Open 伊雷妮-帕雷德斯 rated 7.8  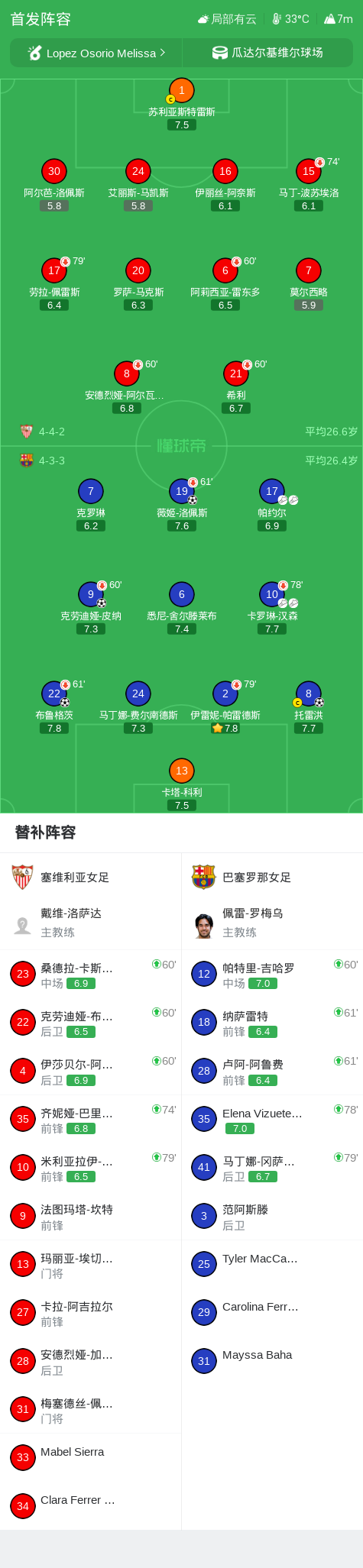[225, 707]
